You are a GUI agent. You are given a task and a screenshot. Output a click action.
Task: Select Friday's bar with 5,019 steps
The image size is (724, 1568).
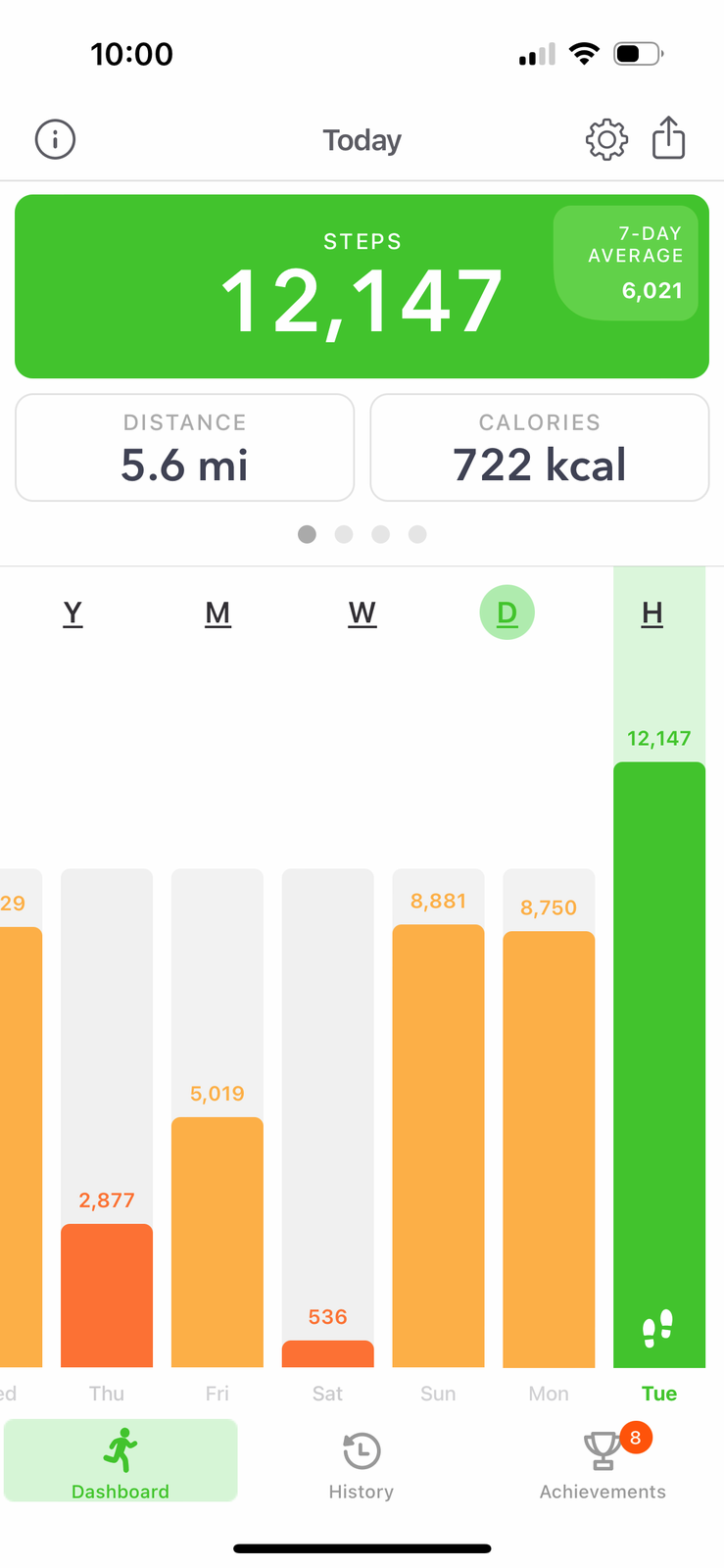[217, 1241]
